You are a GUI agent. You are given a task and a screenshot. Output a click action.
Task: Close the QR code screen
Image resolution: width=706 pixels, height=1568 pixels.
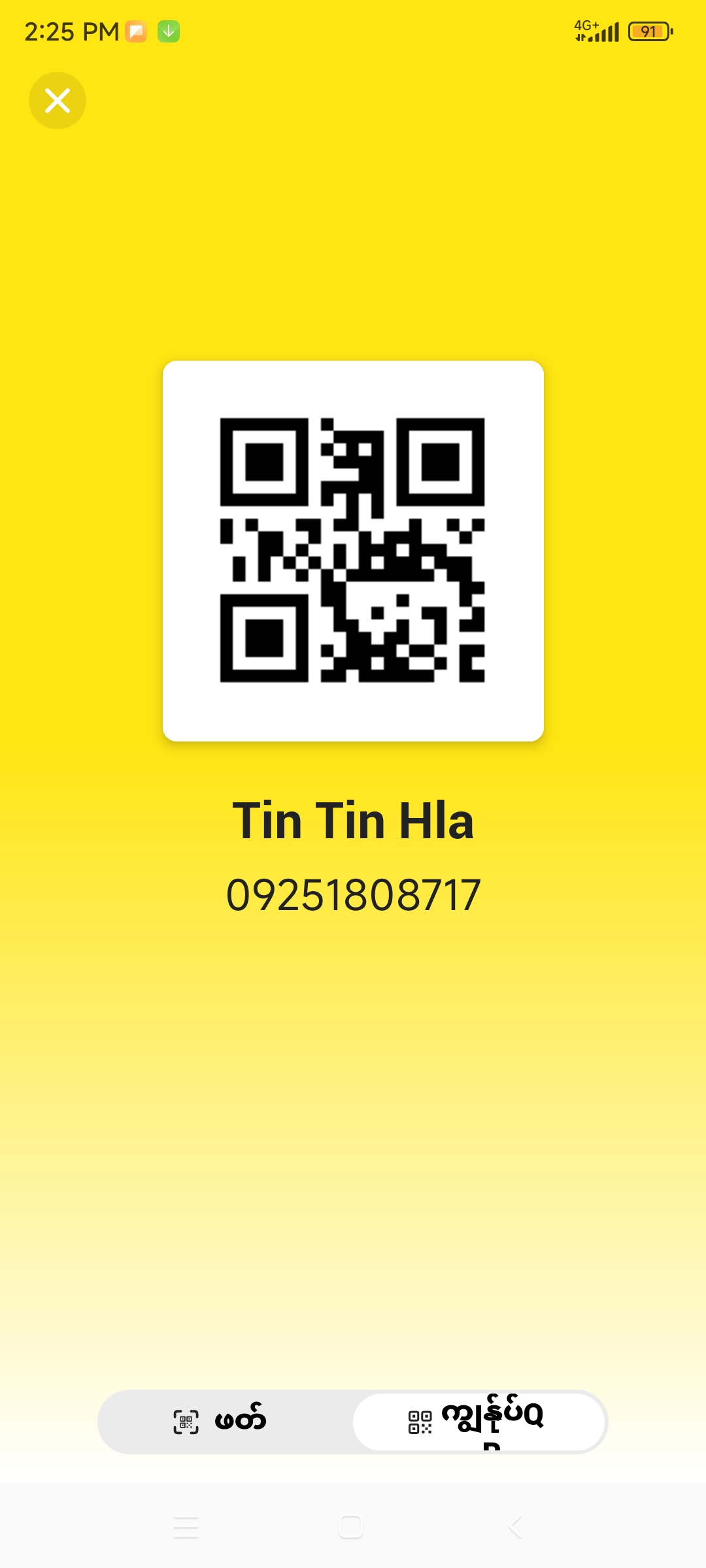coord(58,101)
